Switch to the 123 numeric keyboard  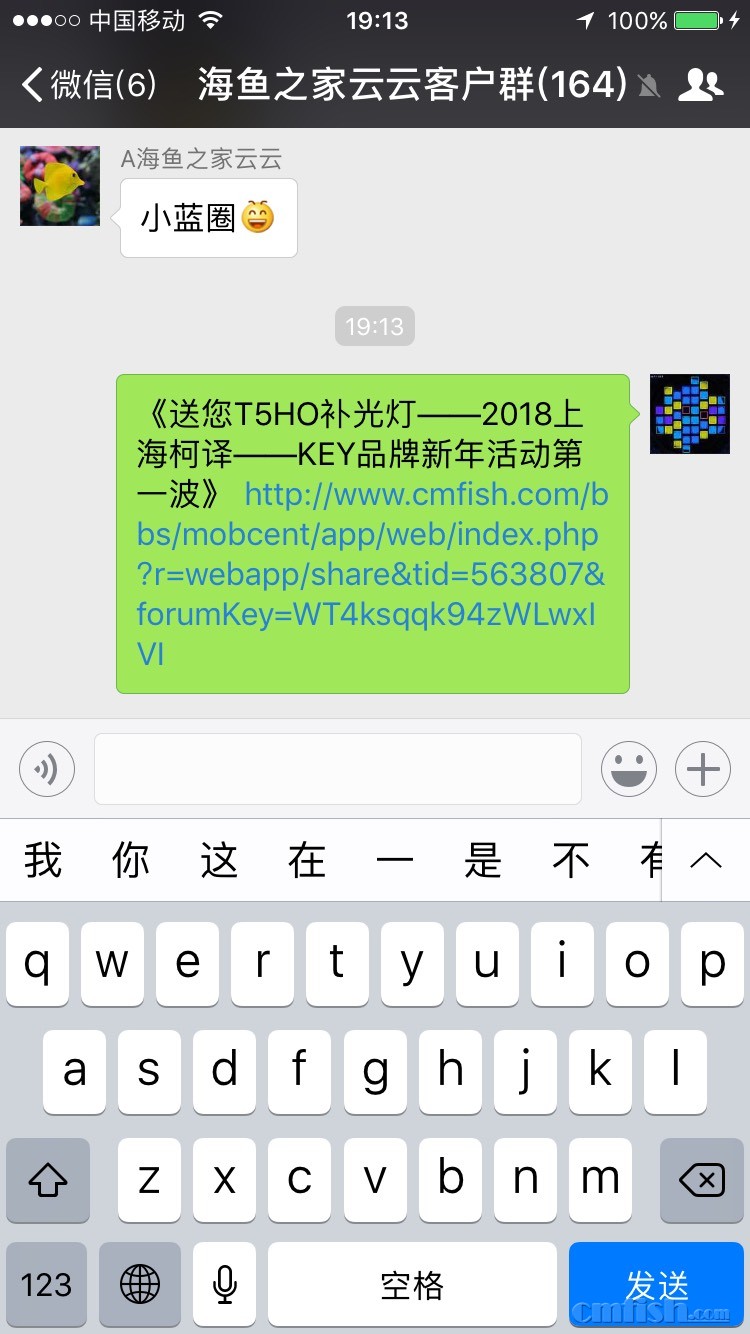click(46, 1284)
